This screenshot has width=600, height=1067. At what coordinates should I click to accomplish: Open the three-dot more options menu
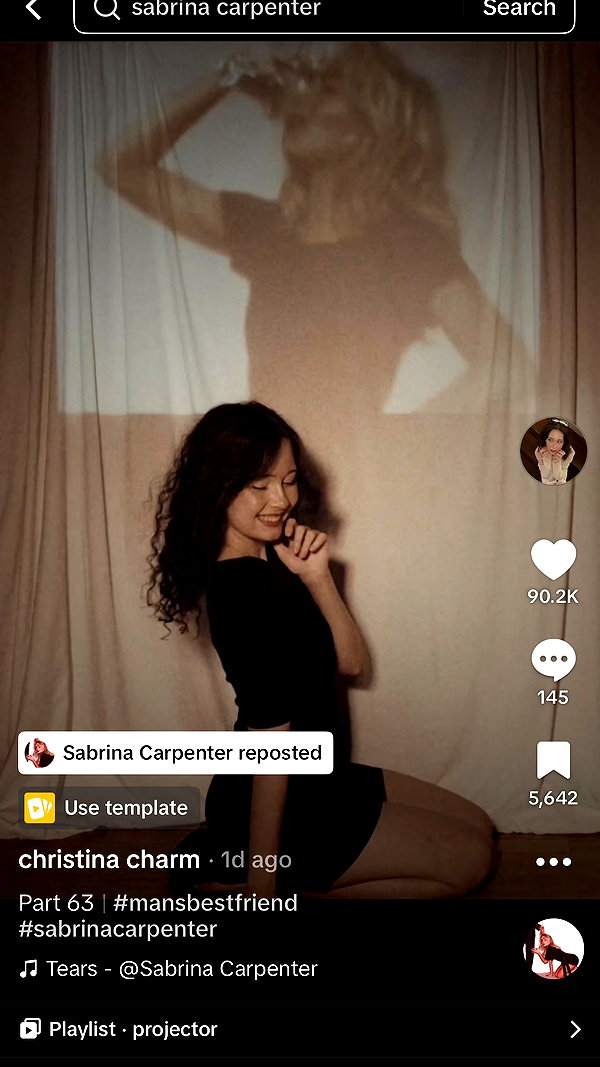pyautogui.click(x=553, y=861)
